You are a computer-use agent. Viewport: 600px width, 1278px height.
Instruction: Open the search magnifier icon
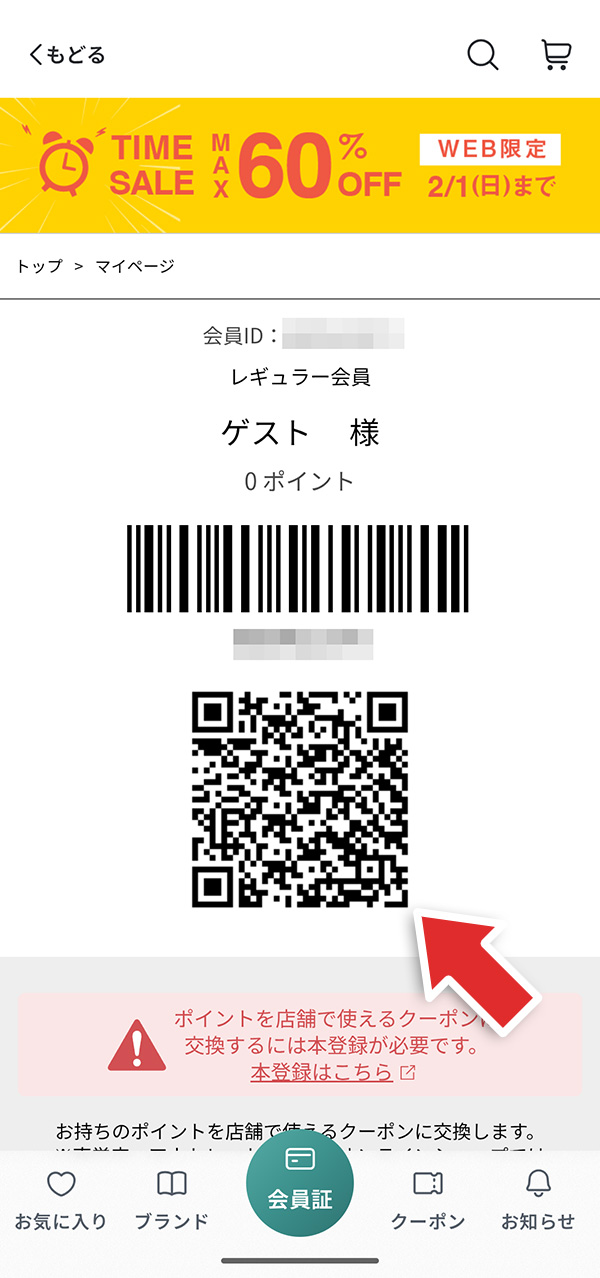pos(483,55)
